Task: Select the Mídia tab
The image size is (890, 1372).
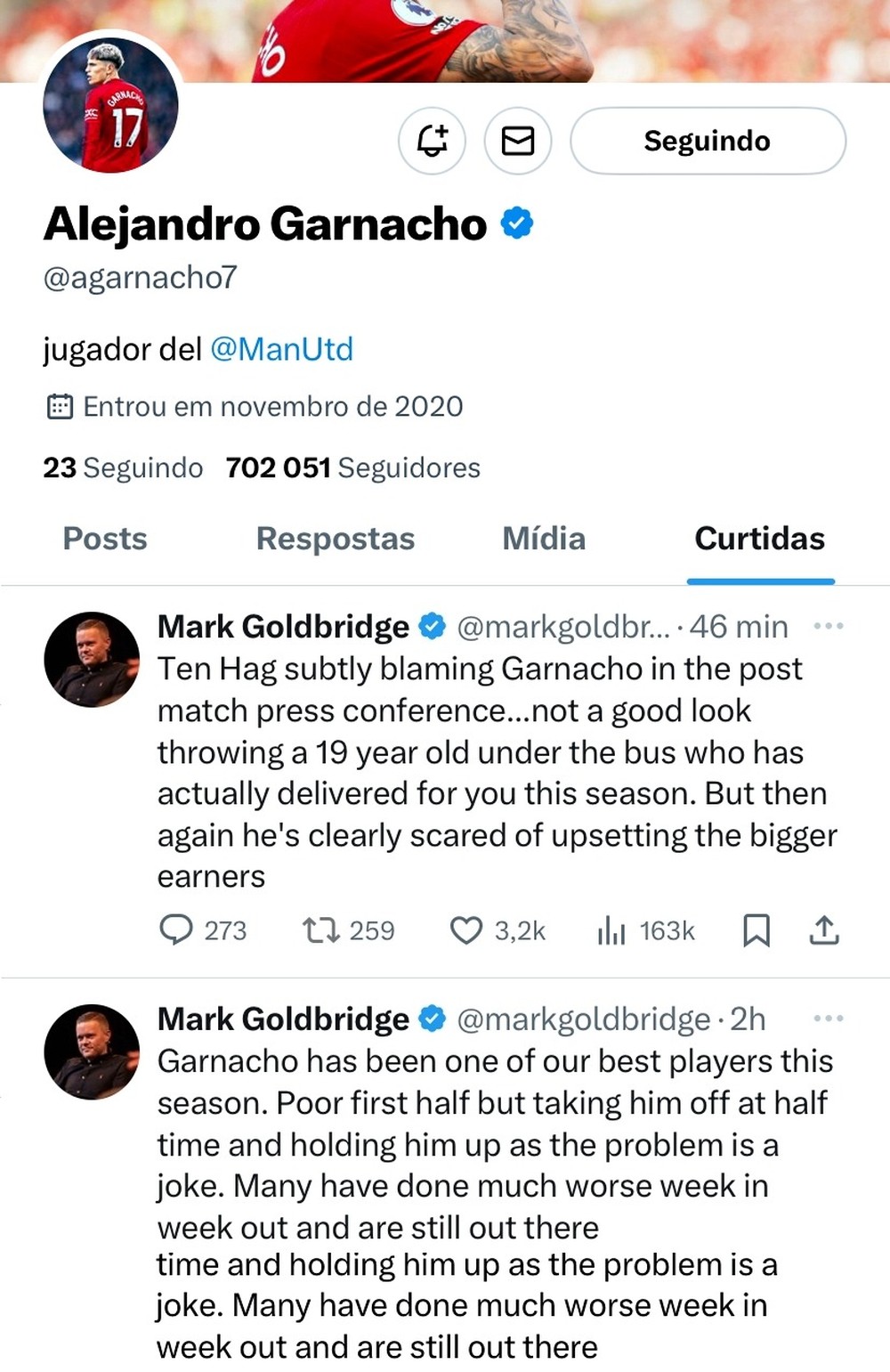Action: 544,539
